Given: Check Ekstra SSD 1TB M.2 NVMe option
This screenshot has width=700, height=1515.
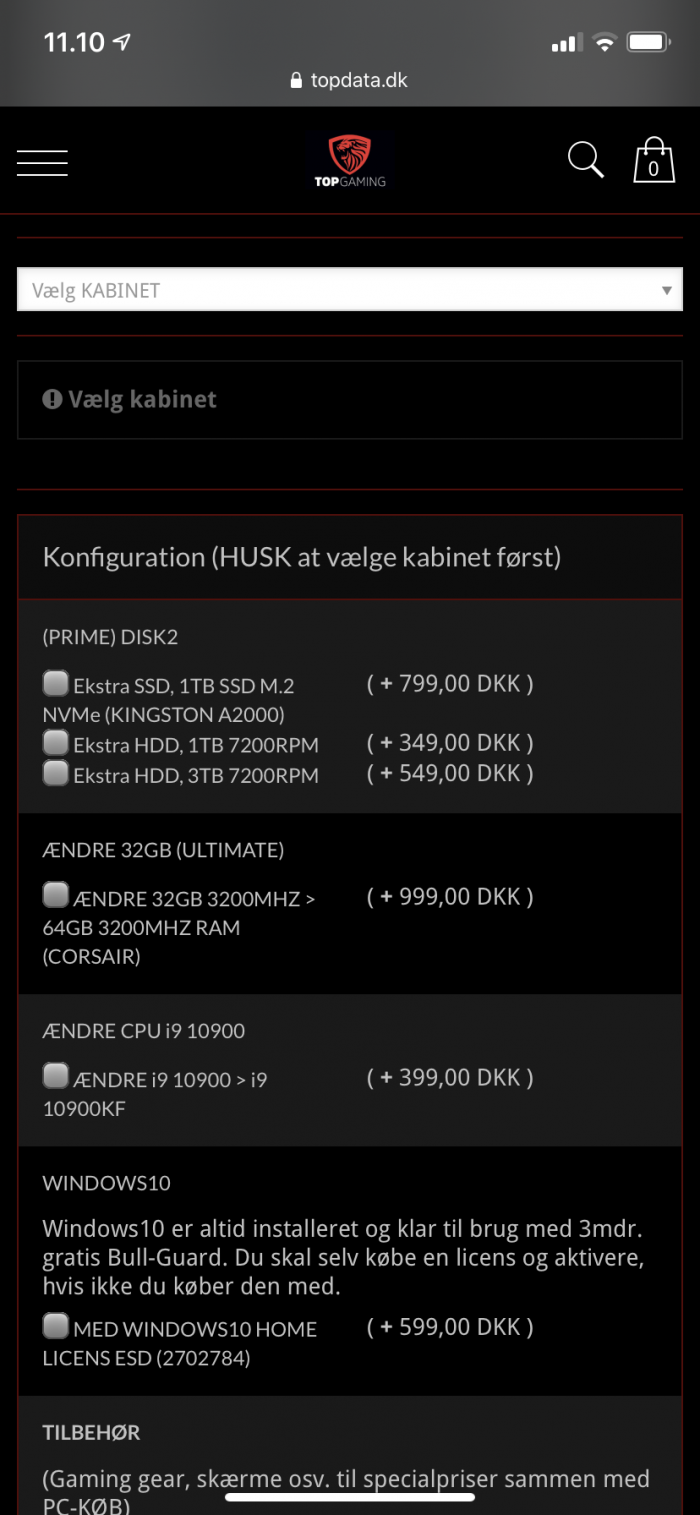Looking at the screenshot, I should 56,684.
